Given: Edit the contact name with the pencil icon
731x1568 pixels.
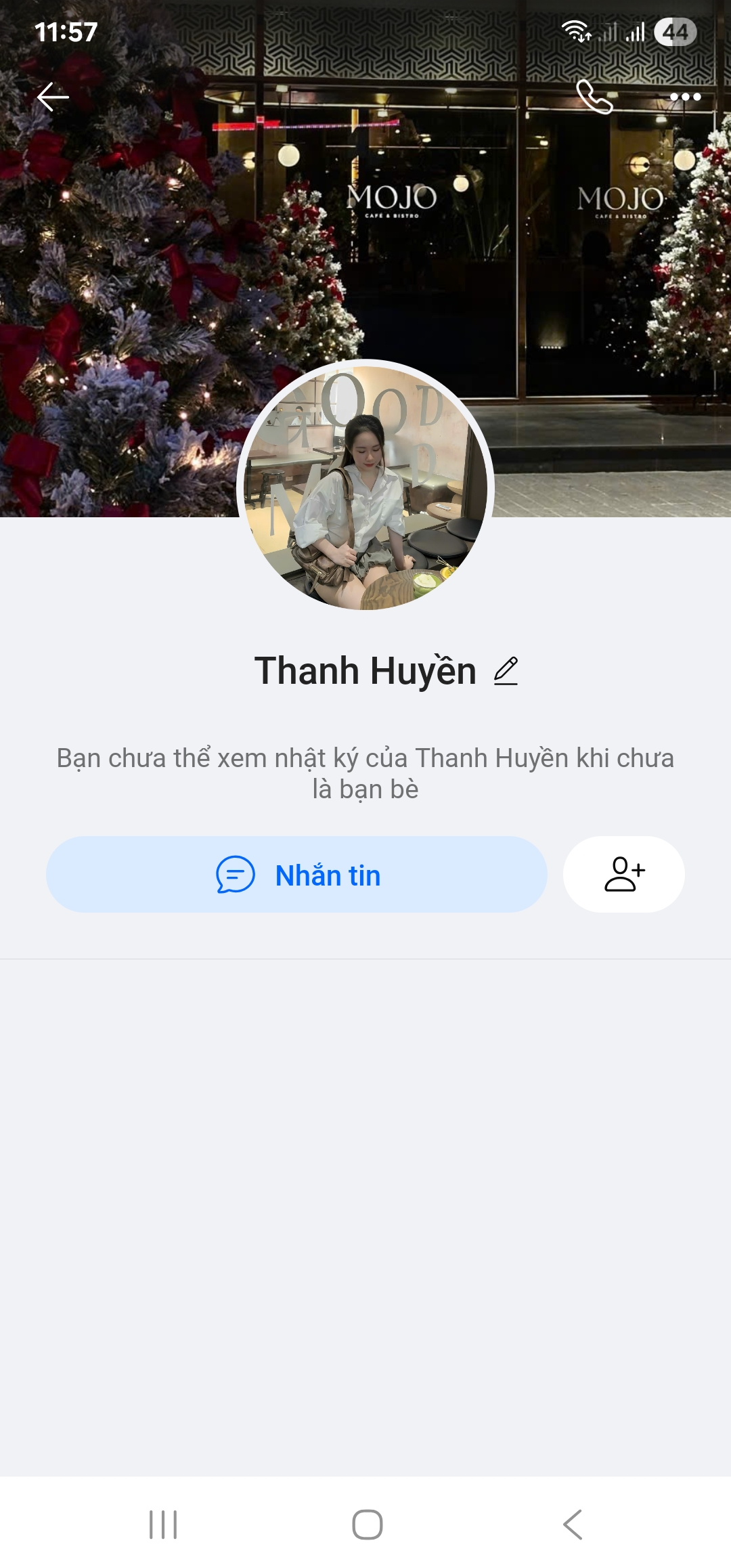Looking at the screenshot, I should coord(506,671).
